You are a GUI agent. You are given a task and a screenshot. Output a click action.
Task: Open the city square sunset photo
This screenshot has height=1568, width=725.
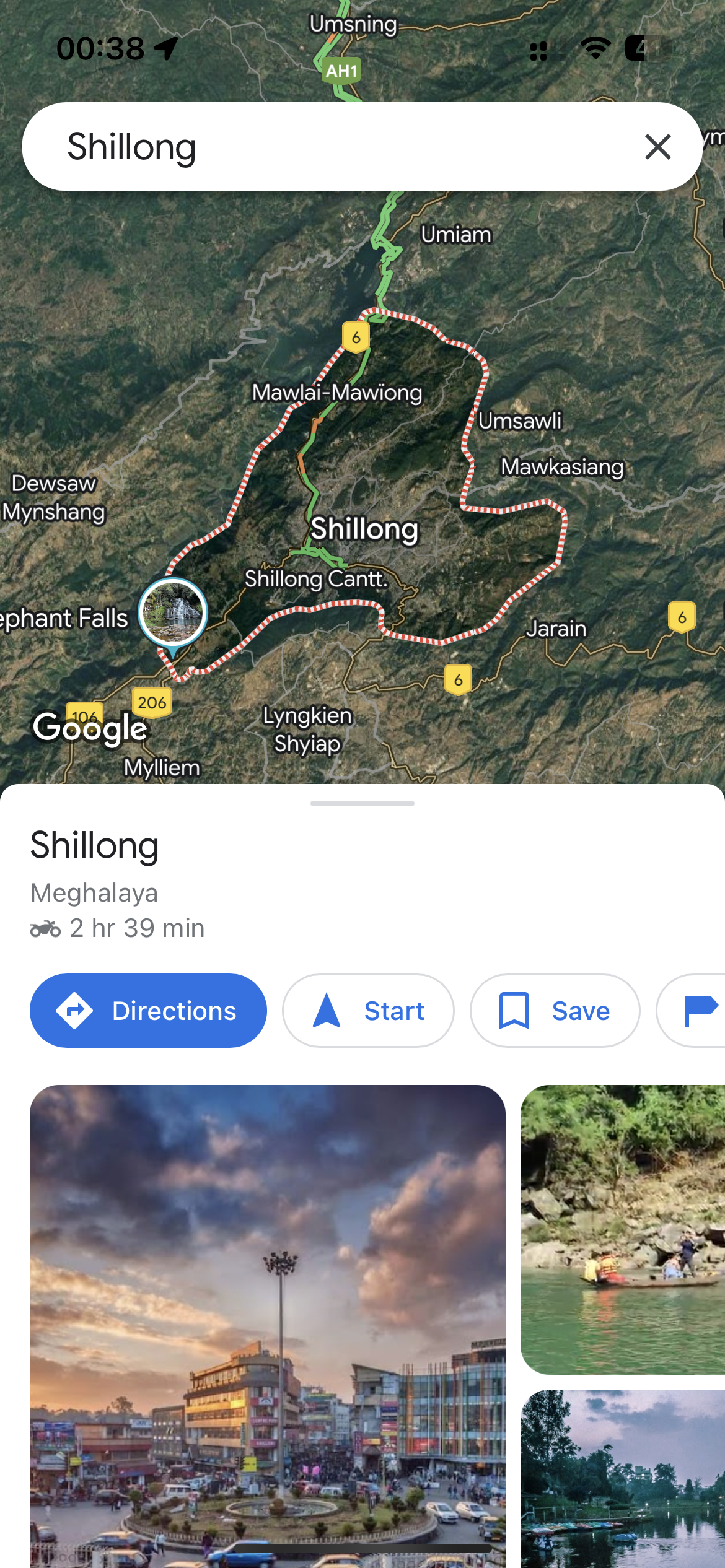(268, 1325)
